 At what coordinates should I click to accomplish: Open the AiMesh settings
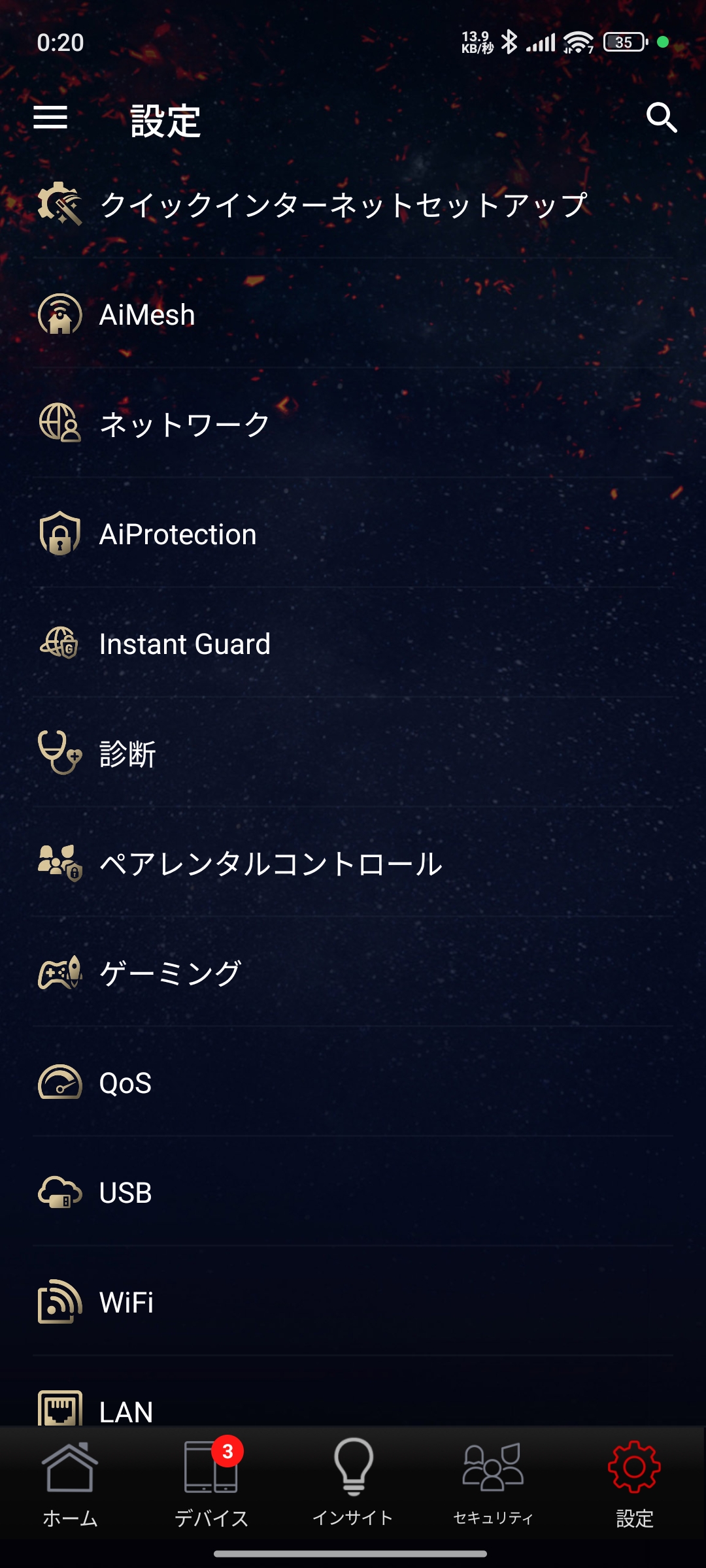pos(147,315)
